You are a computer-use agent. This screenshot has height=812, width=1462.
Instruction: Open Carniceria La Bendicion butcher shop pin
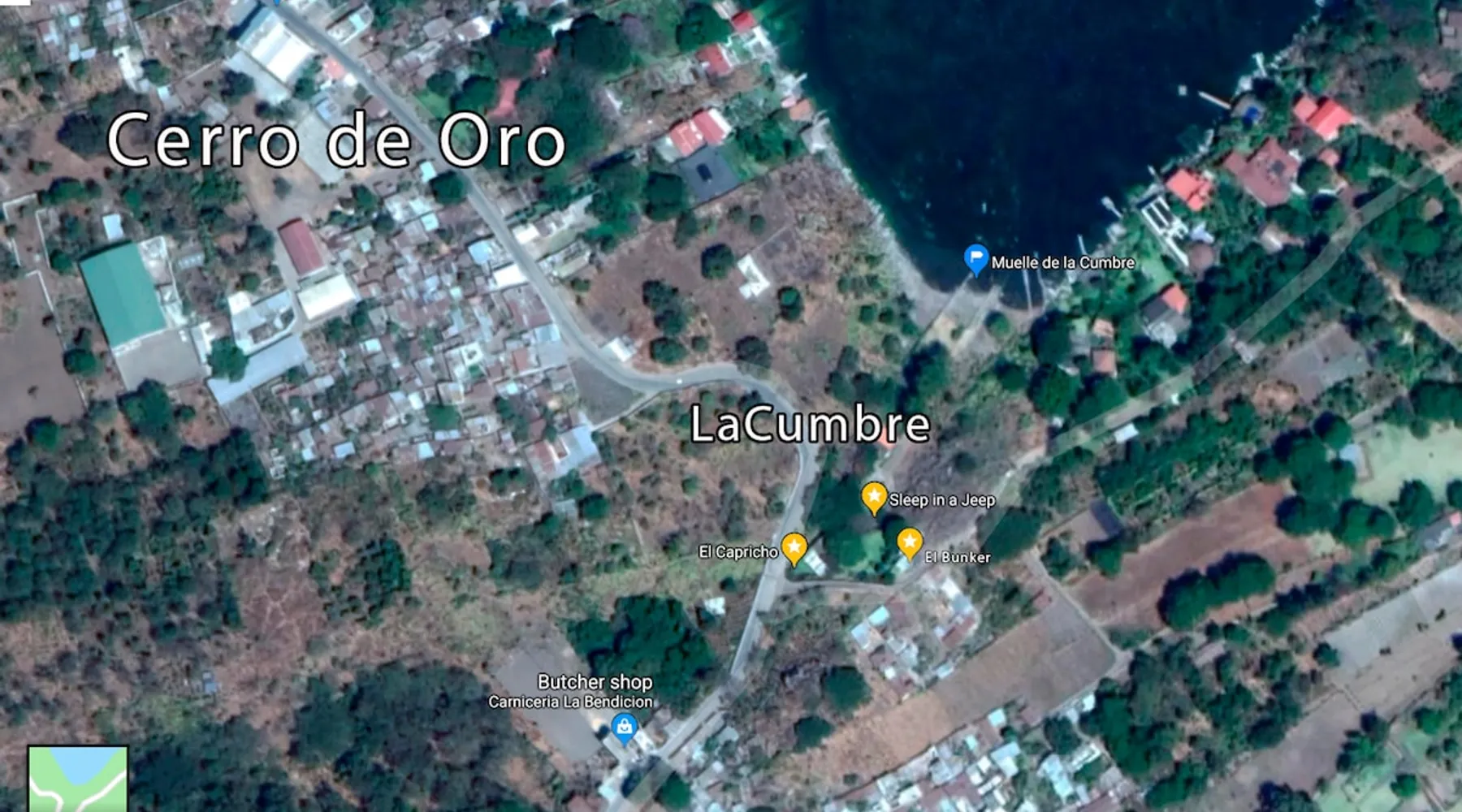624,726
